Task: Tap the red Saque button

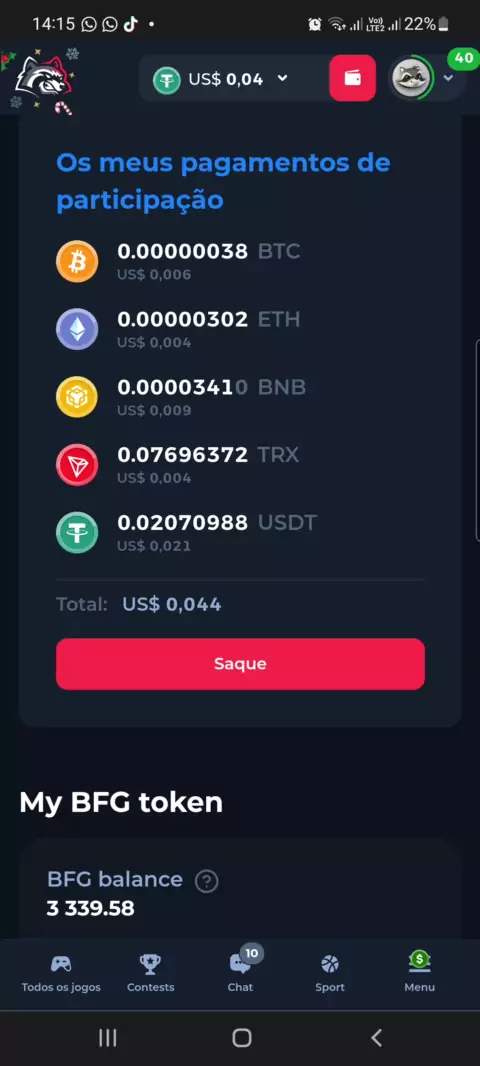Action: click(240, 664)
